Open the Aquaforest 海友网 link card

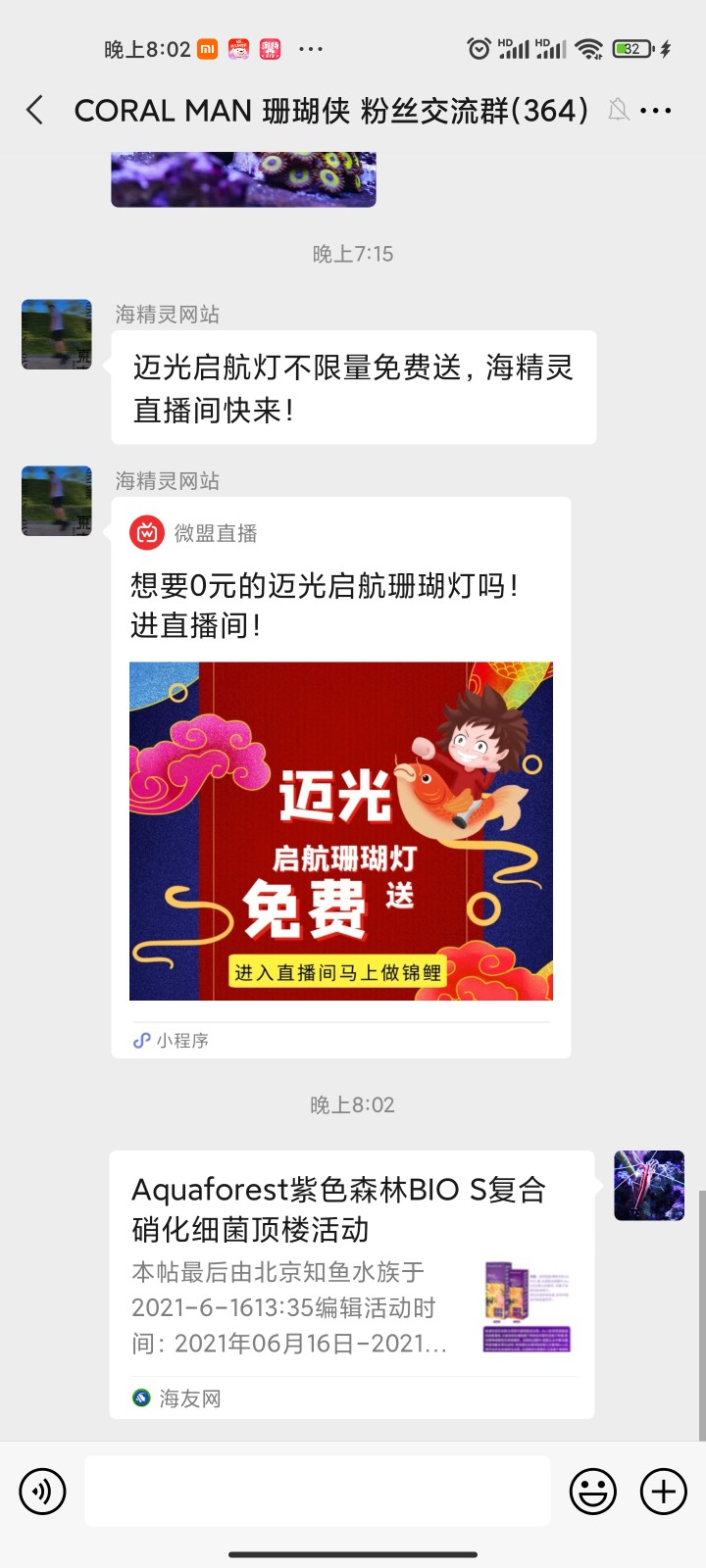pos(351,1284)
